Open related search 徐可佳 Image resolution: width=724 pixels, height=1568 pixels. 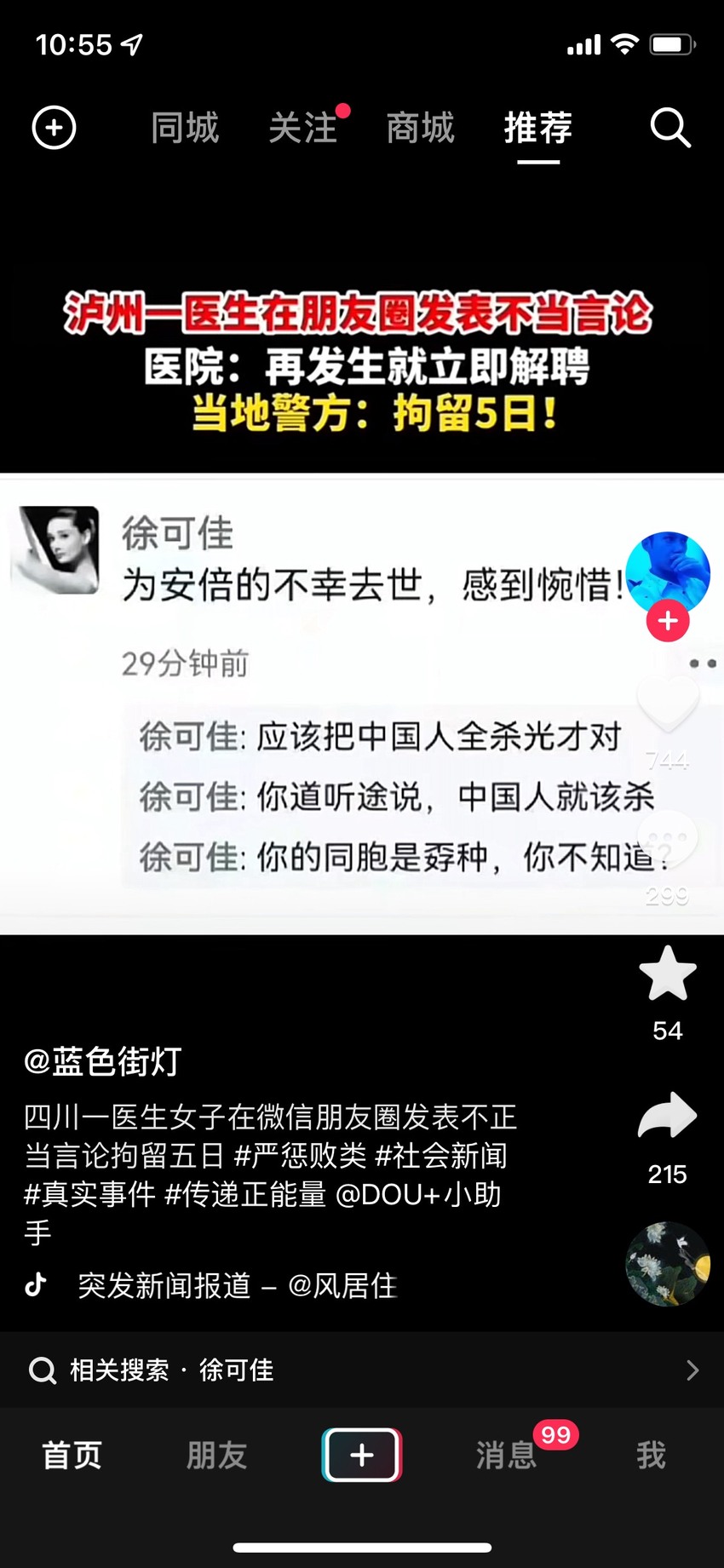click(362, 1370)
